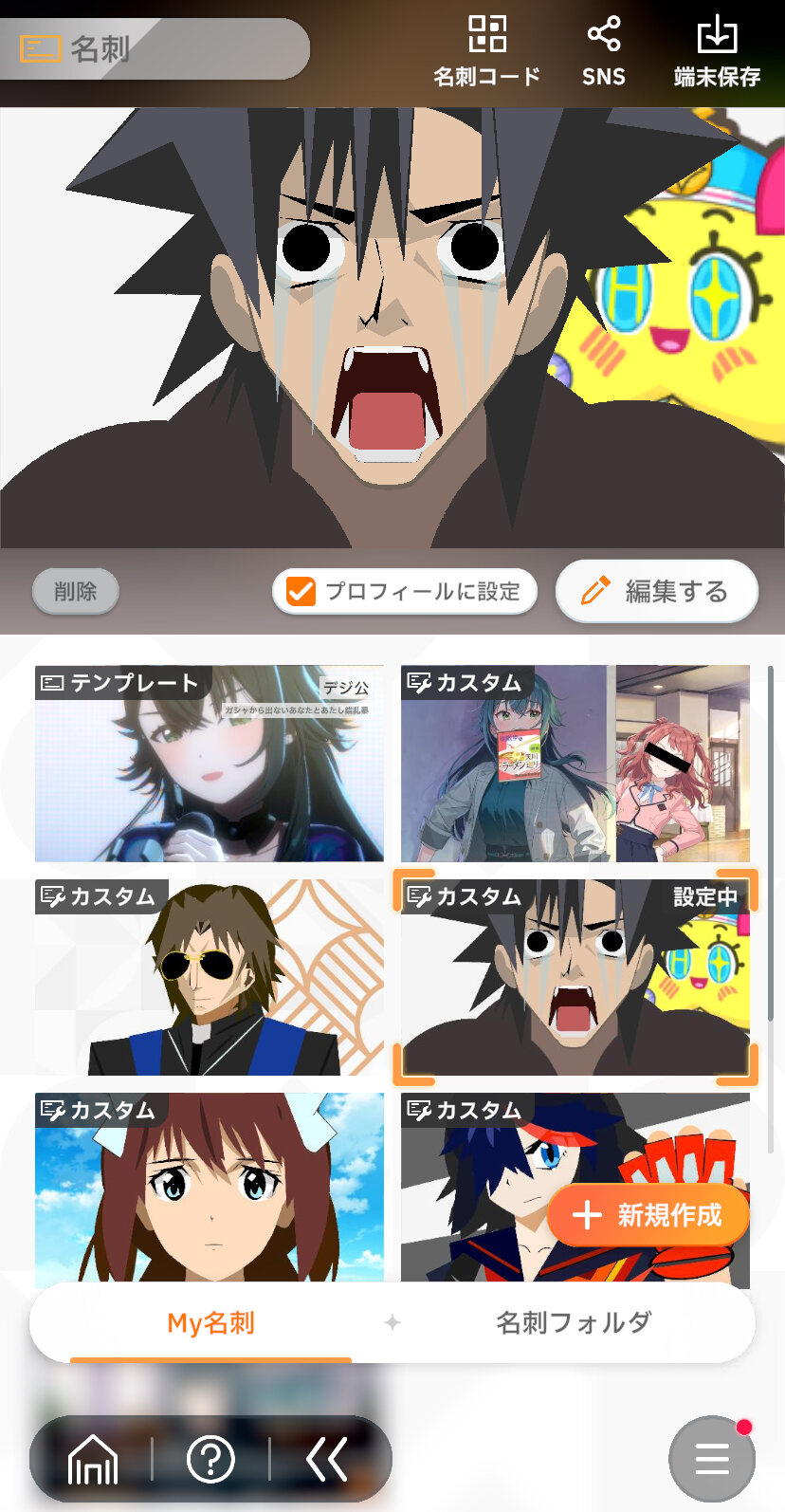Tap 編集する to edit the card
The image size is (785, 1512).
tap(656, 591)
